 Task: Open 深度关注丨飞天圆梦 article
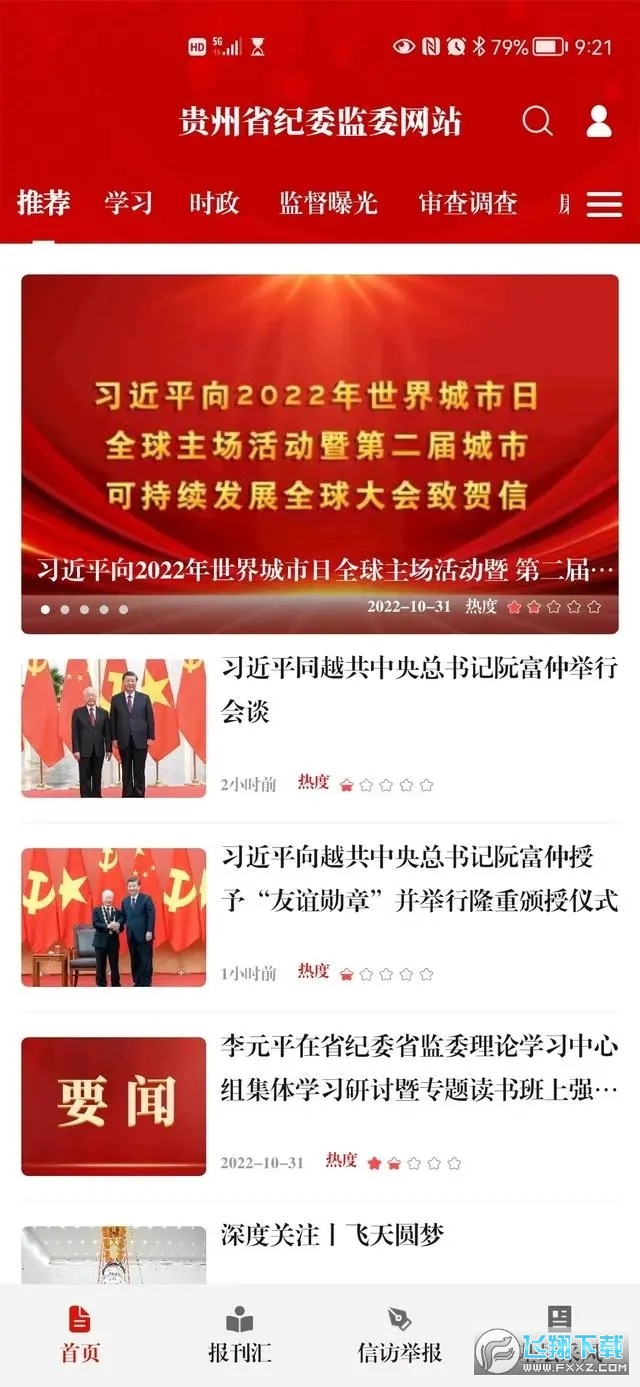[332, 1236]
